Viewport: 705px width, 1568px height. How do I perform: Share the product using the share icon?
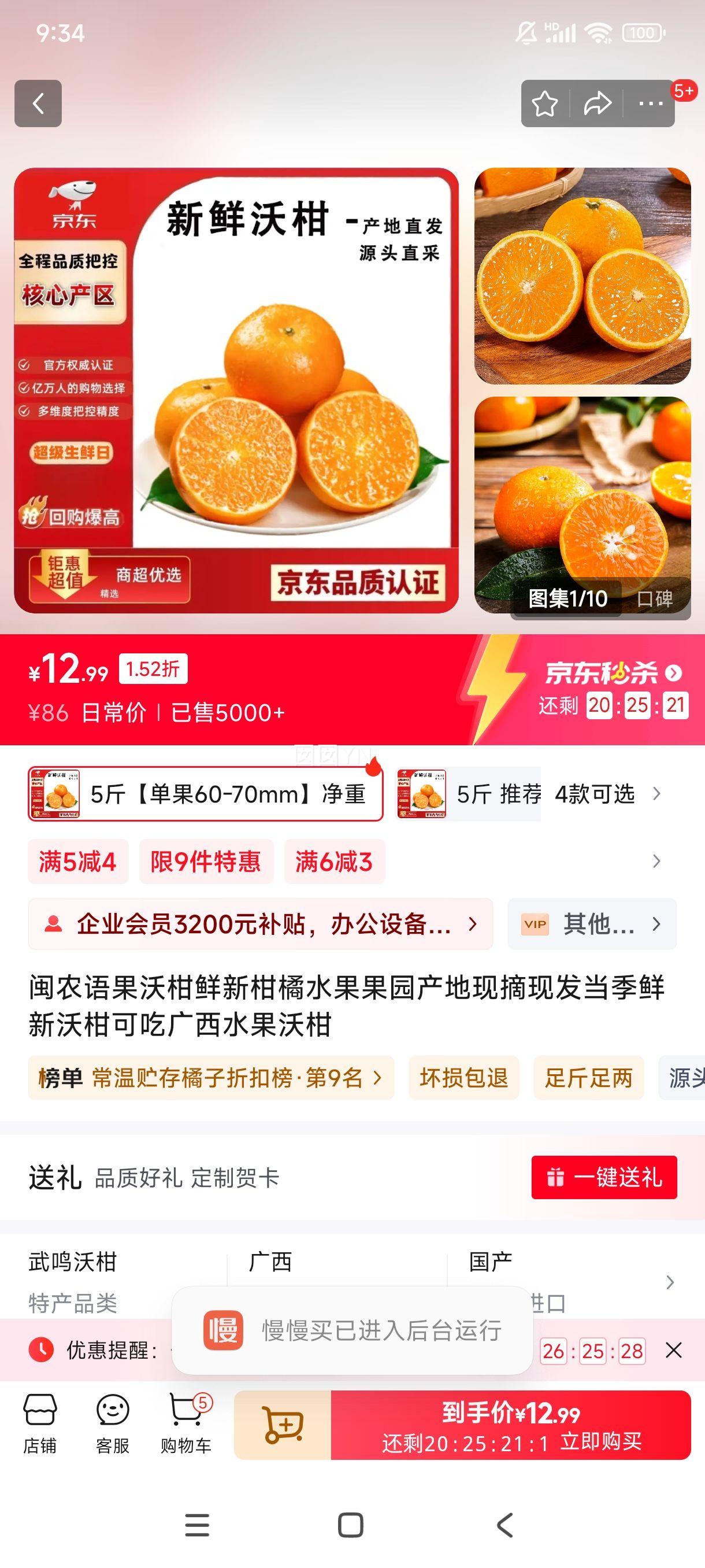click(597, 105)
